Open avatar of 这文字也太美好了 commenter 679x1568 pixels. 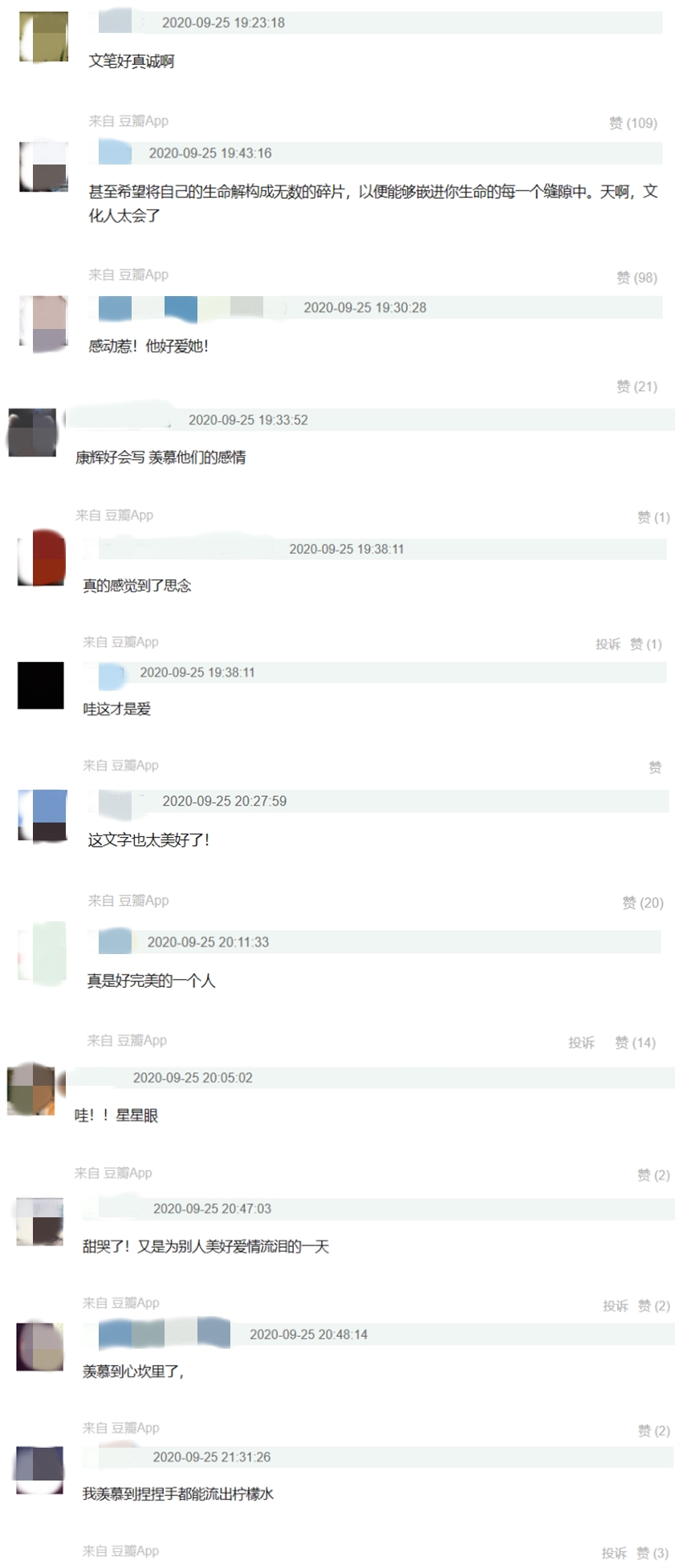pos(43,815)
